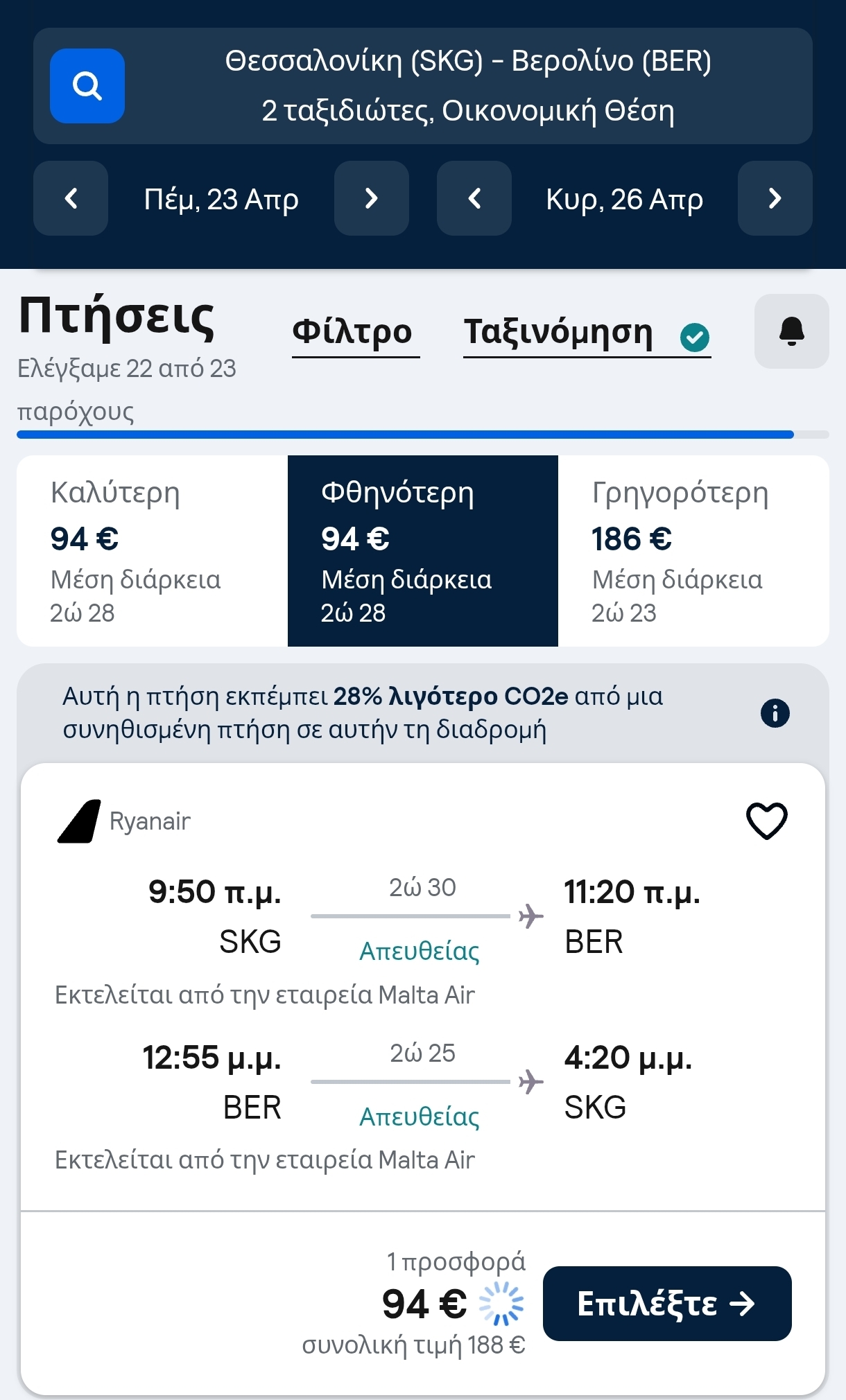Go to next return date after Κυρ, 26 Απρ
The width and height of the screenshot is (846, 1400).
pyautogui.click(x=775, y=199)
